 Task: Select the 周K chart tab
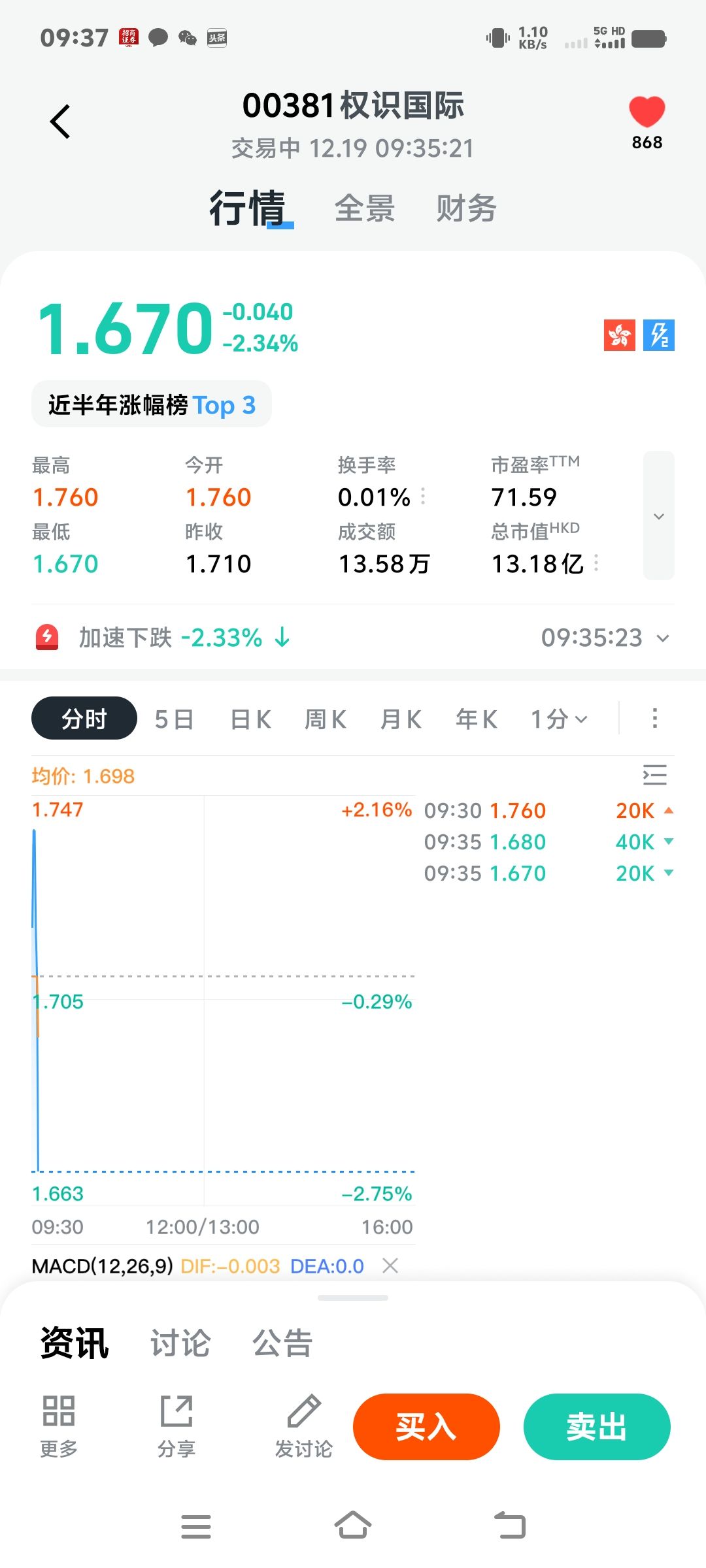326,719
